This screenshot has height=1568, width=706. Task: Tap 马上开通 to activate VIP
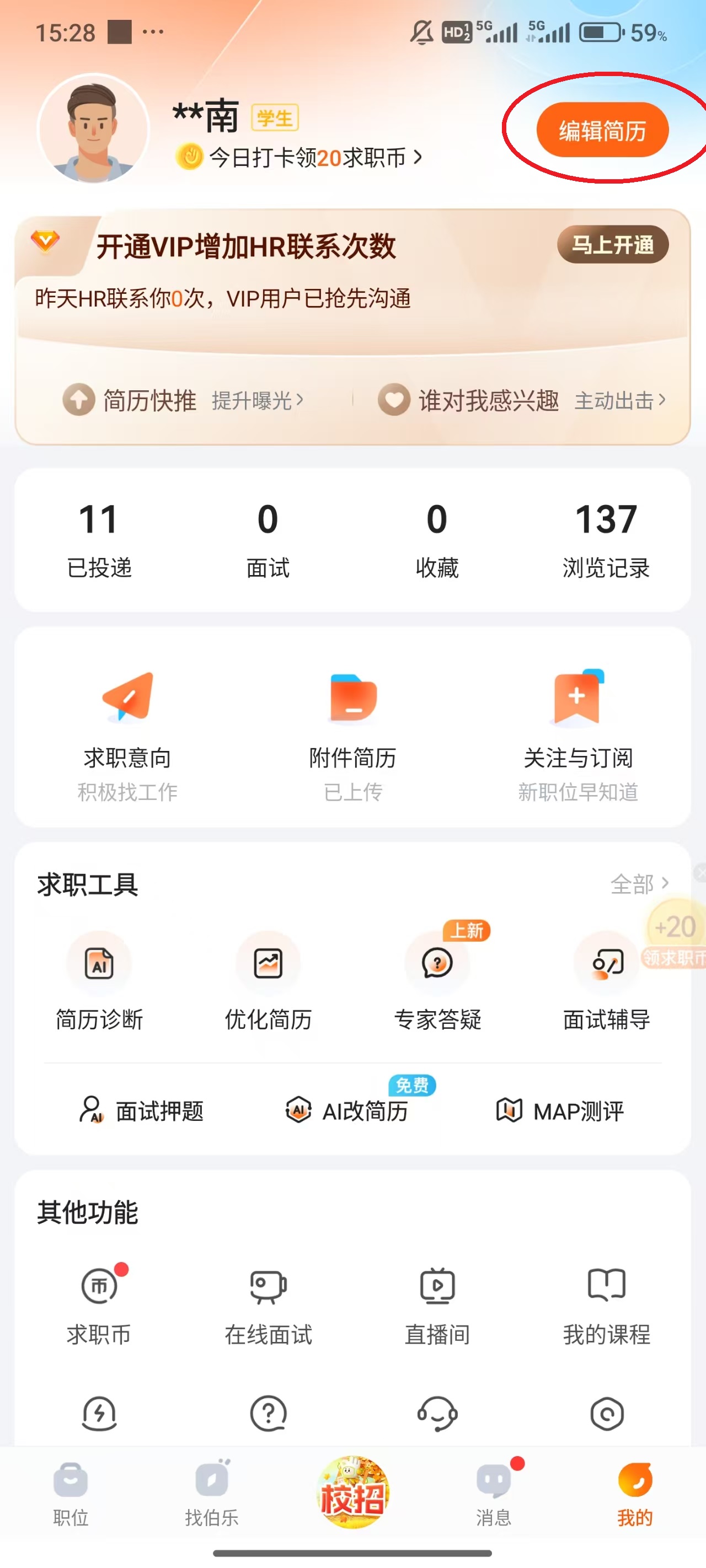[612, 245]
